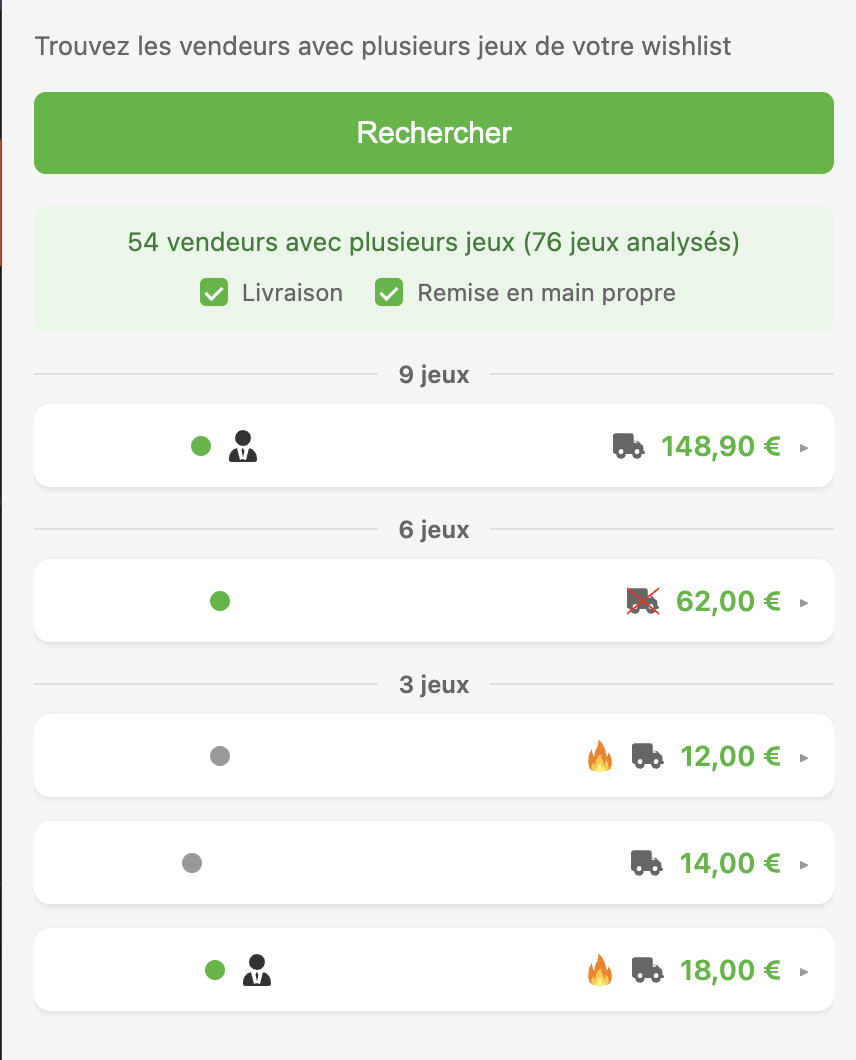The width and height of the screenshot is (856, 1060).
Task: Toggle the Remise en main propre checkbox
Action: 389,293
